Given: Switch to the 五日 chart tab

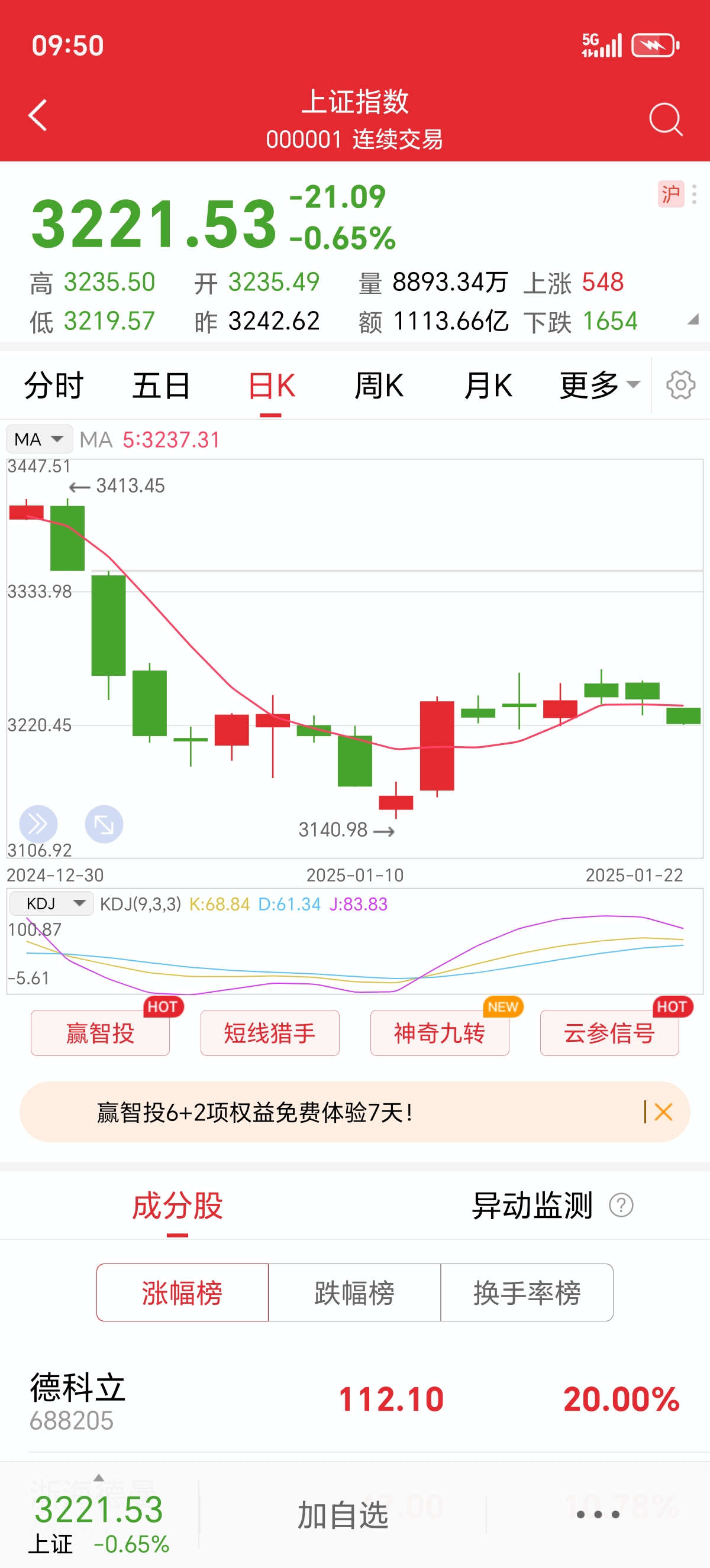Looking at the screenshot, I should click(162, 386).
